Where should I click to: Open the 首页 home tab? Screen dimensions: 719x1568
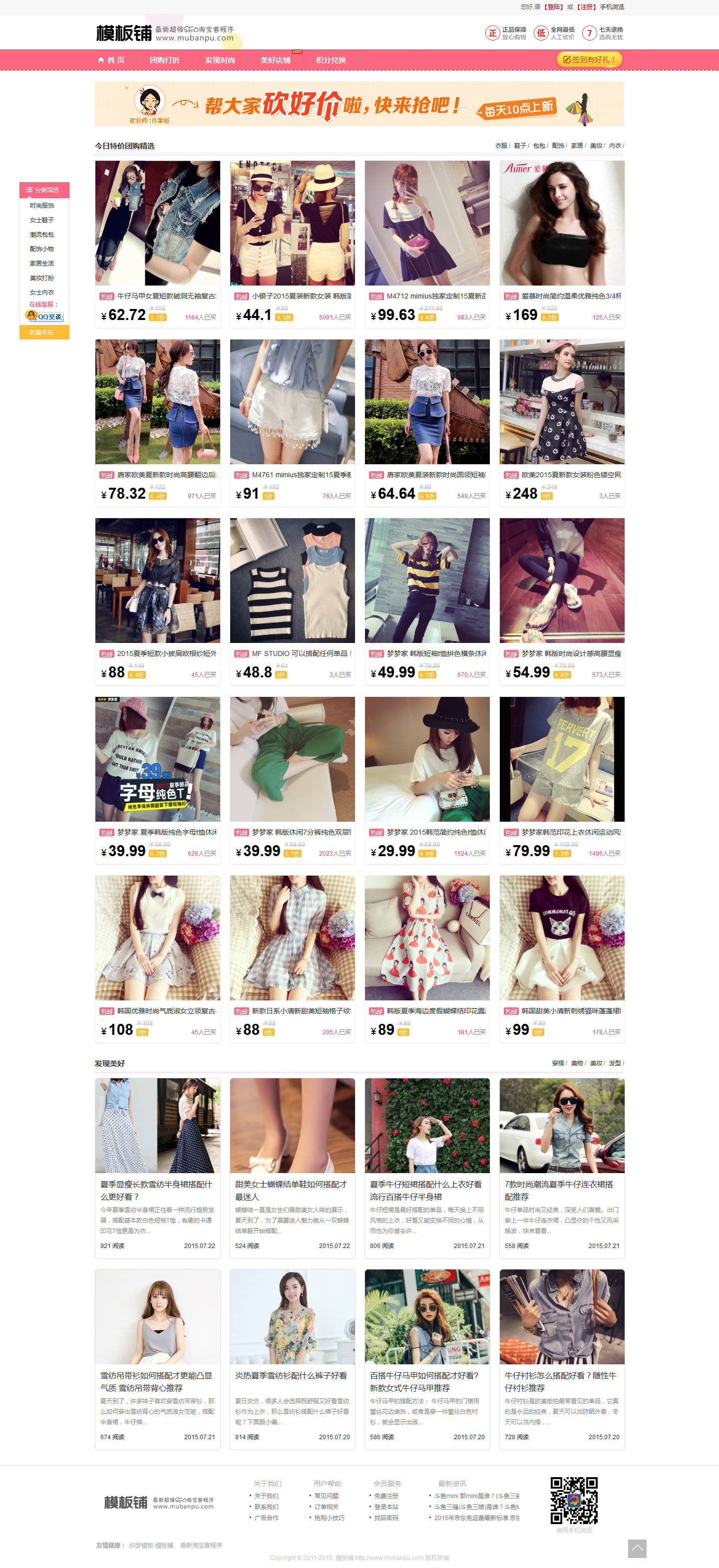[111, 59]
